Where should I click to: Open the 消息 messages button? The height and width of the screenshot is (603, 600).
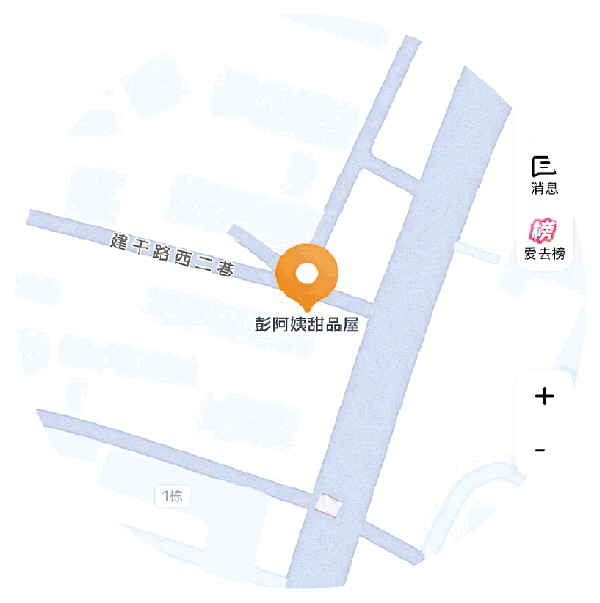544,174
